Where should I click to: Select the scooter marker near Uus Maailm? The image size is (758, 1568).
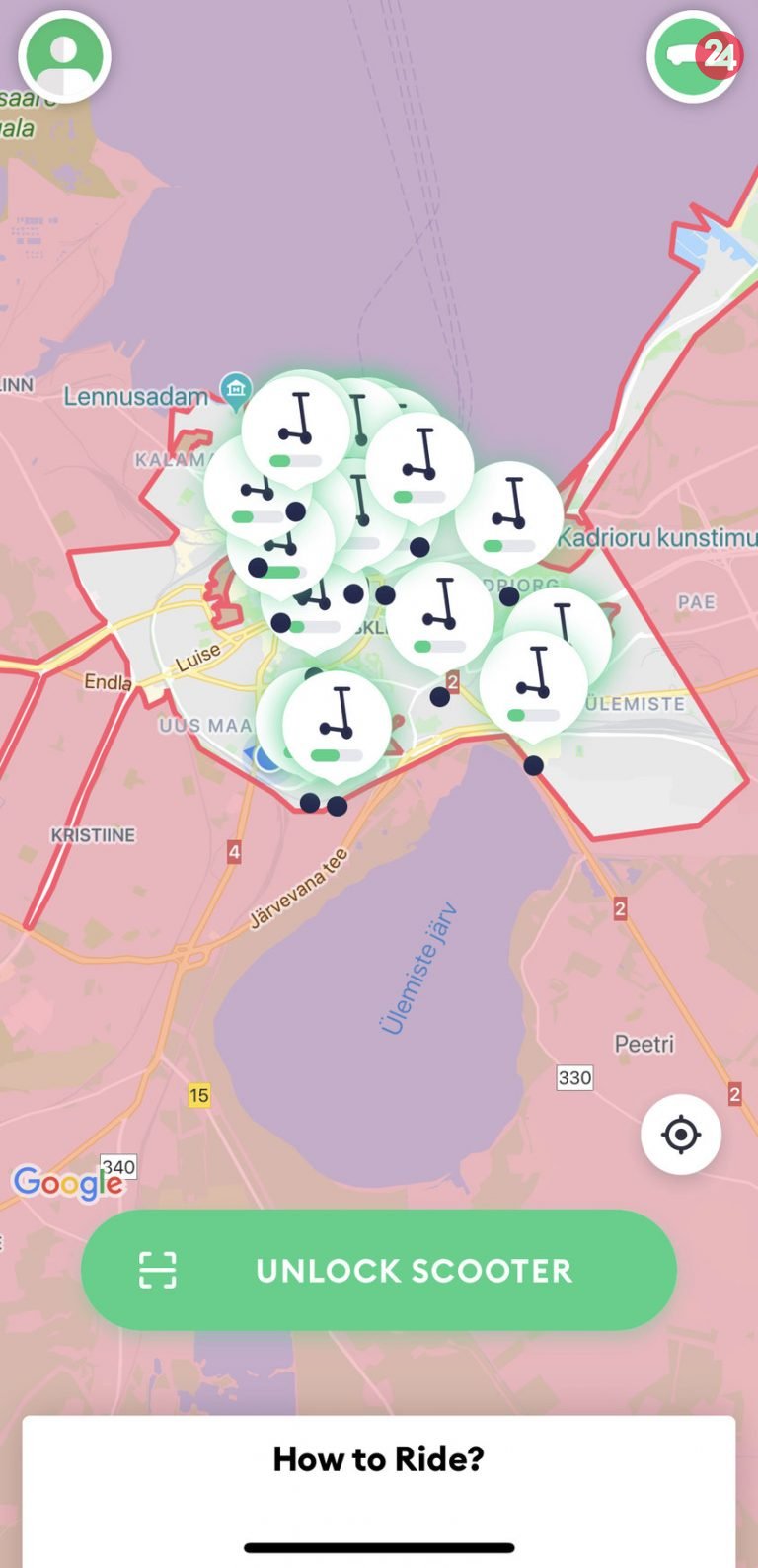(337, 724)
